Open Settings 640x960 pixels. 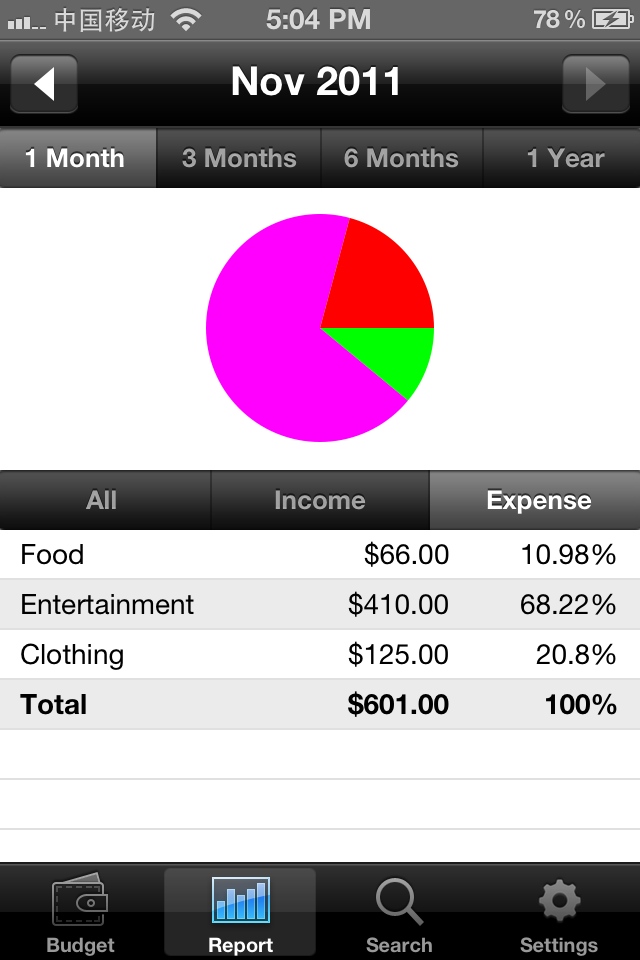[x=559, y=914]
